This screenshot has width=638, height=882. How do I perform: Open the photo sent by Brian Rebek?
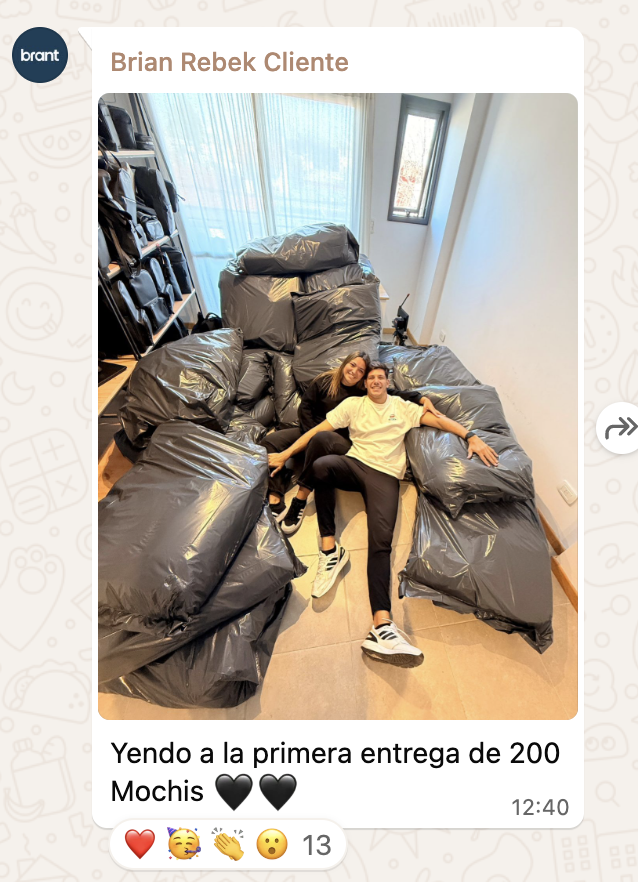[338, 406]
